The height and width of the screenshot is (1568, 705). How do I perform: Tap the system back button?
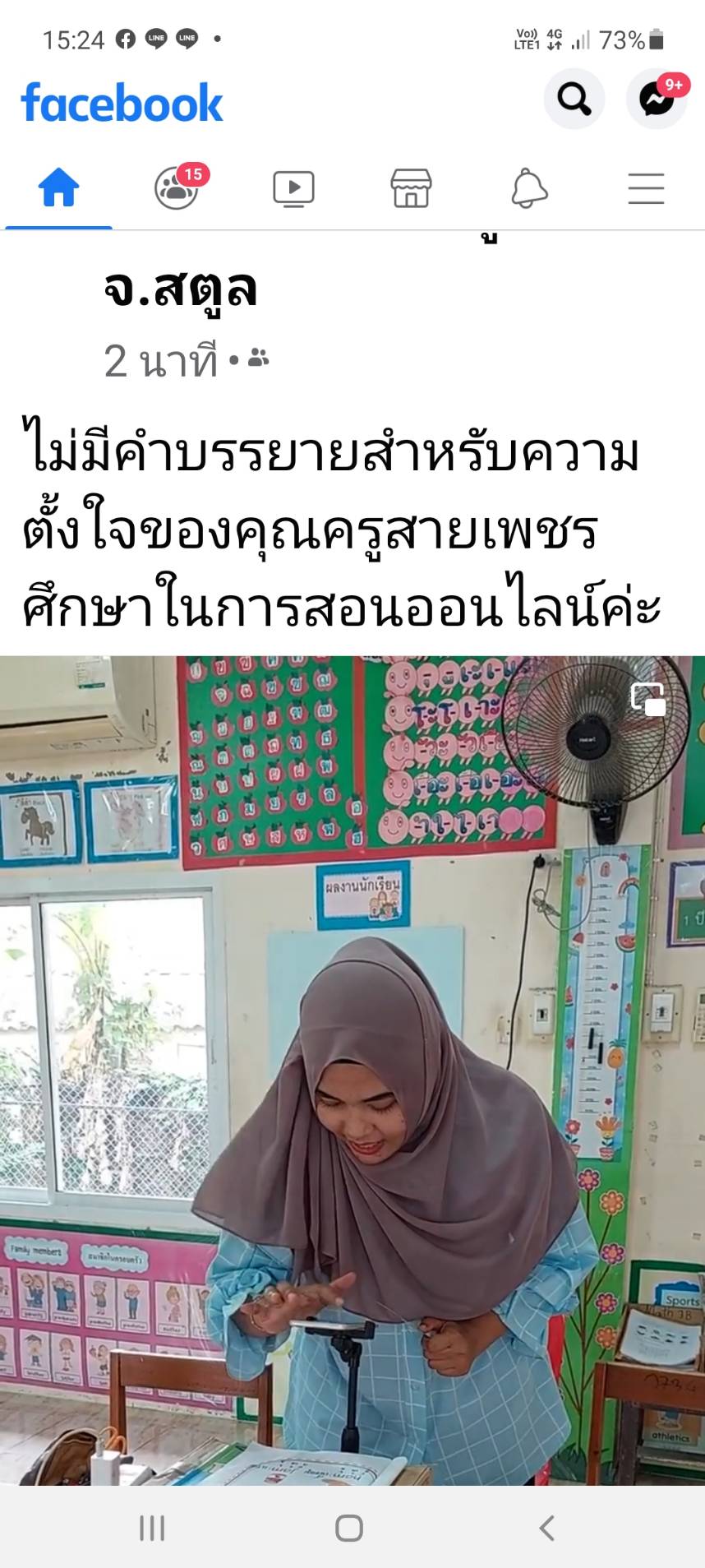[547, 1528]
